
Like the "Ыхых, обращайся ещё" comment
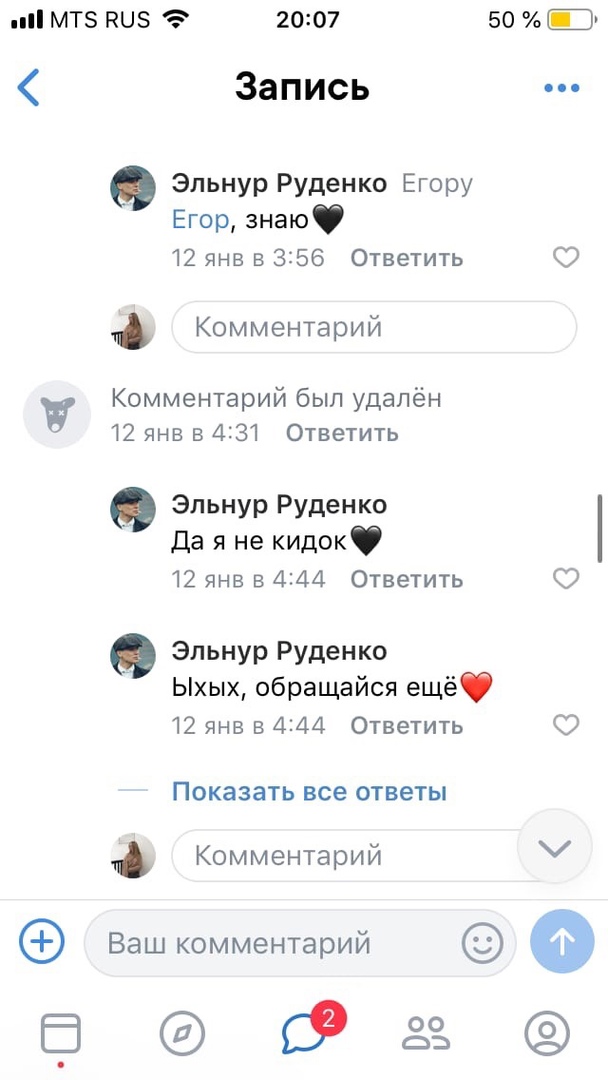coord(566,725)
